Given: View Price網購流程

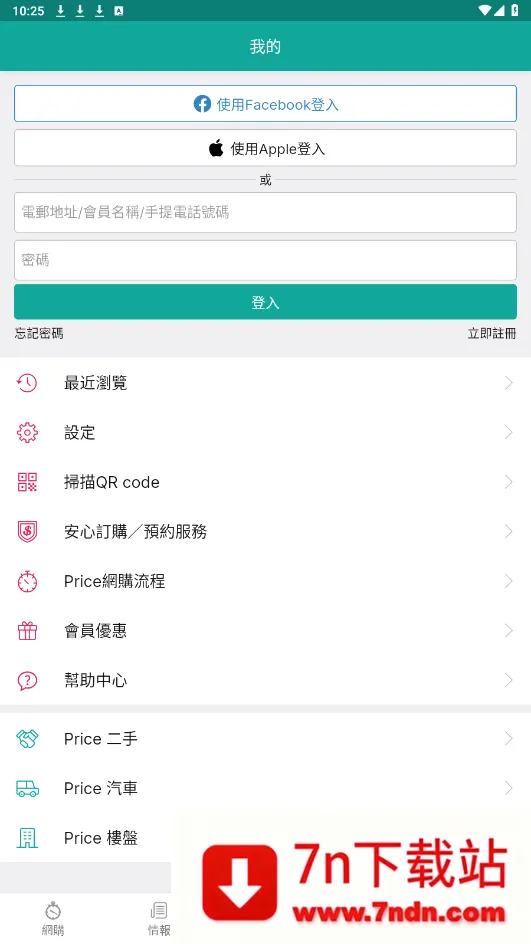Looking at the screenshot, I should 266,581.
